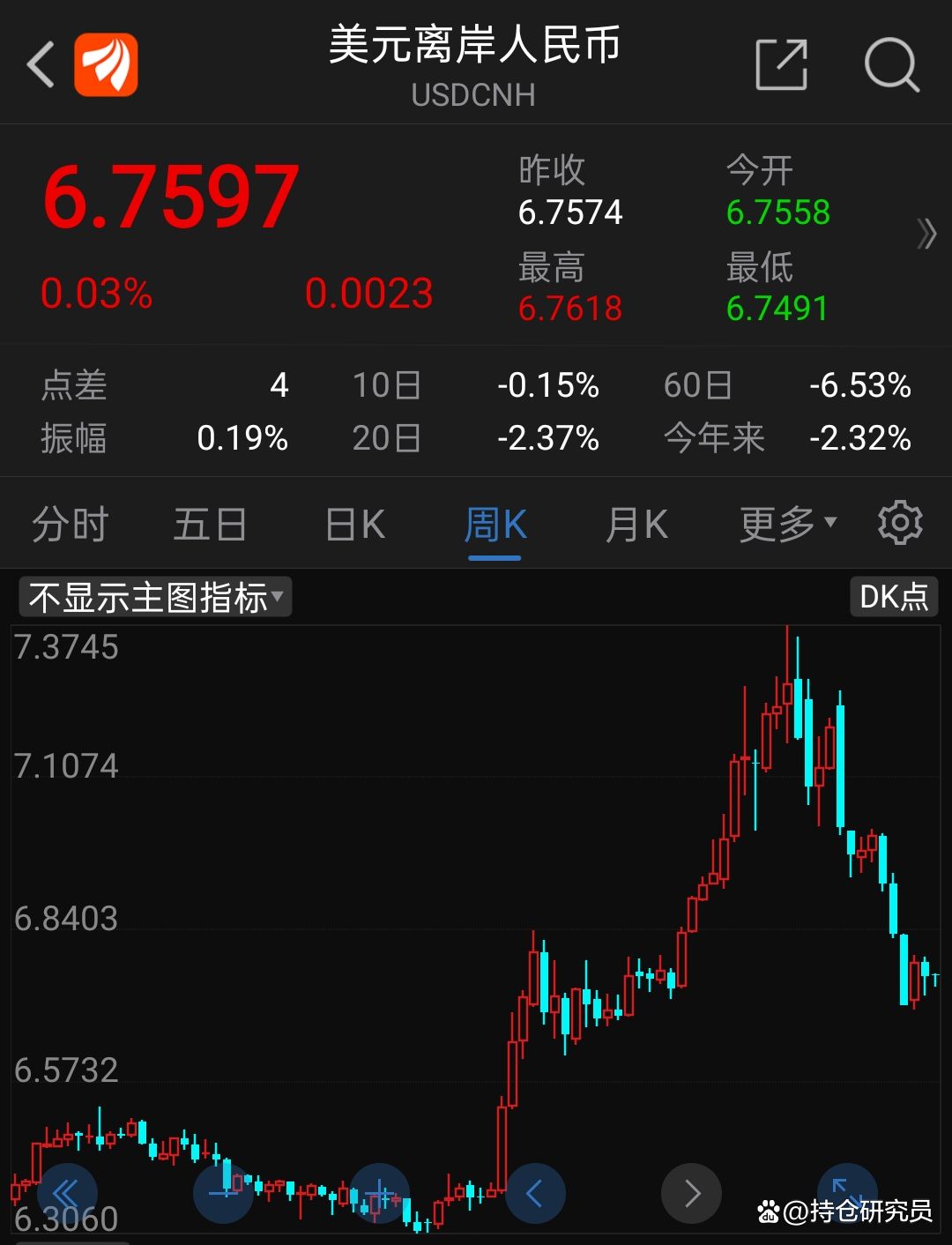Tap the back chevron to leave USDCNH page
952x1245 pixels.
pos(40,64)
